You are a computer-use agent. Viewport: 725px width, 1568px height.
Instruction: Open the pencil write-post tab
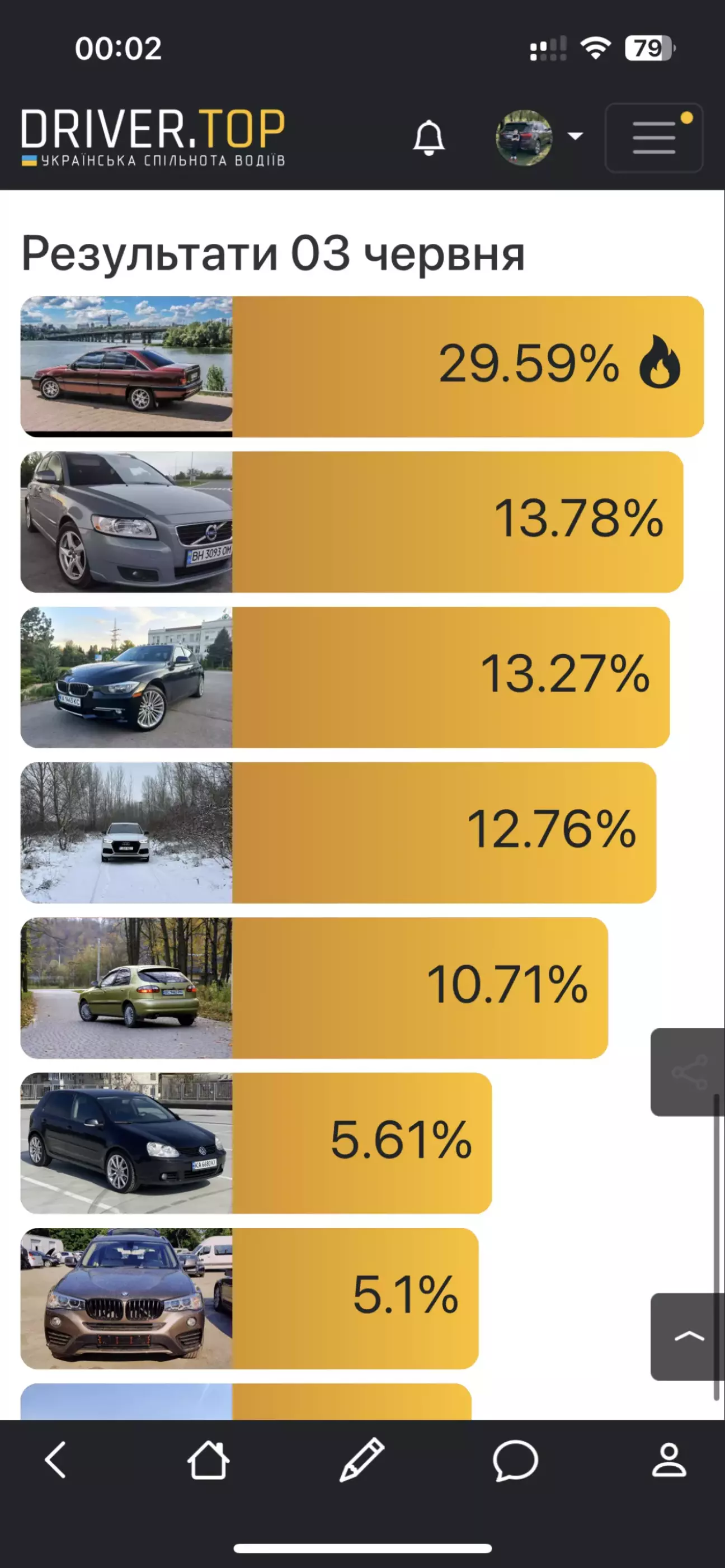pyautogui.click(x=361, y=1460)
